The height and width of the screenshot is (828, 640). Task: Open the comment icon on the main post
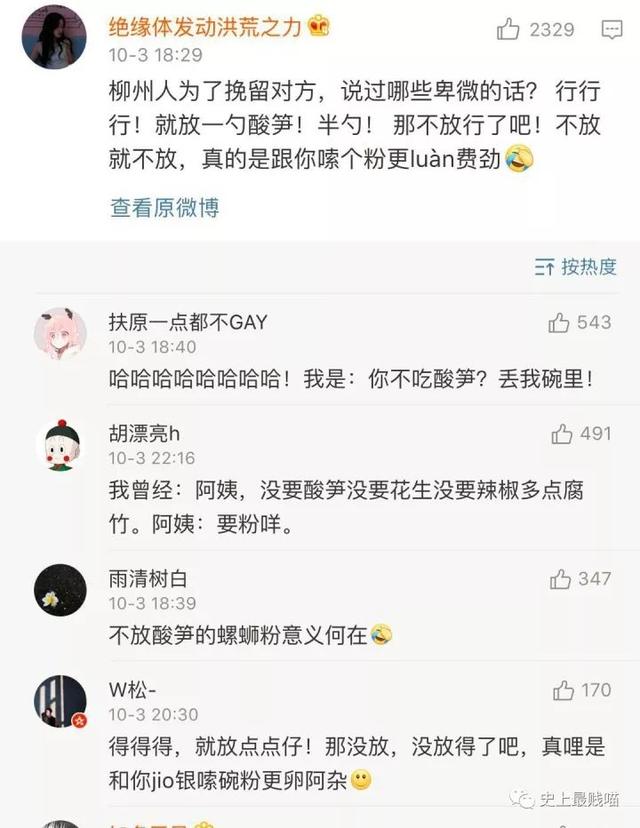click(611, 29)
